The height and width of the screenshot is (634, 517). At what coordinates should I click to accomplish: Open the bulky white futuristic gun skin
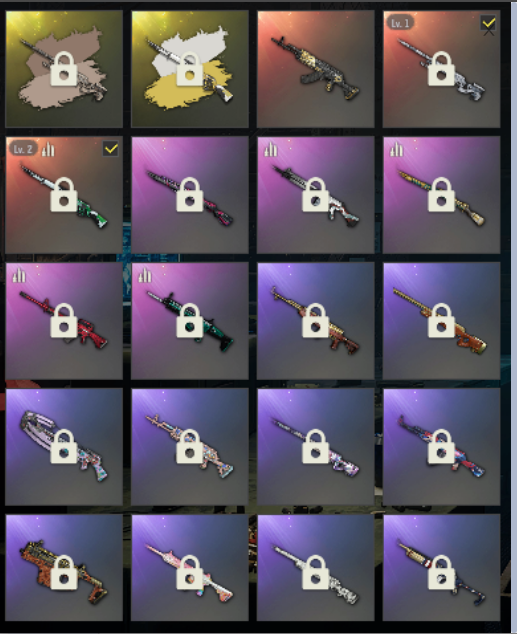[64, 447]
